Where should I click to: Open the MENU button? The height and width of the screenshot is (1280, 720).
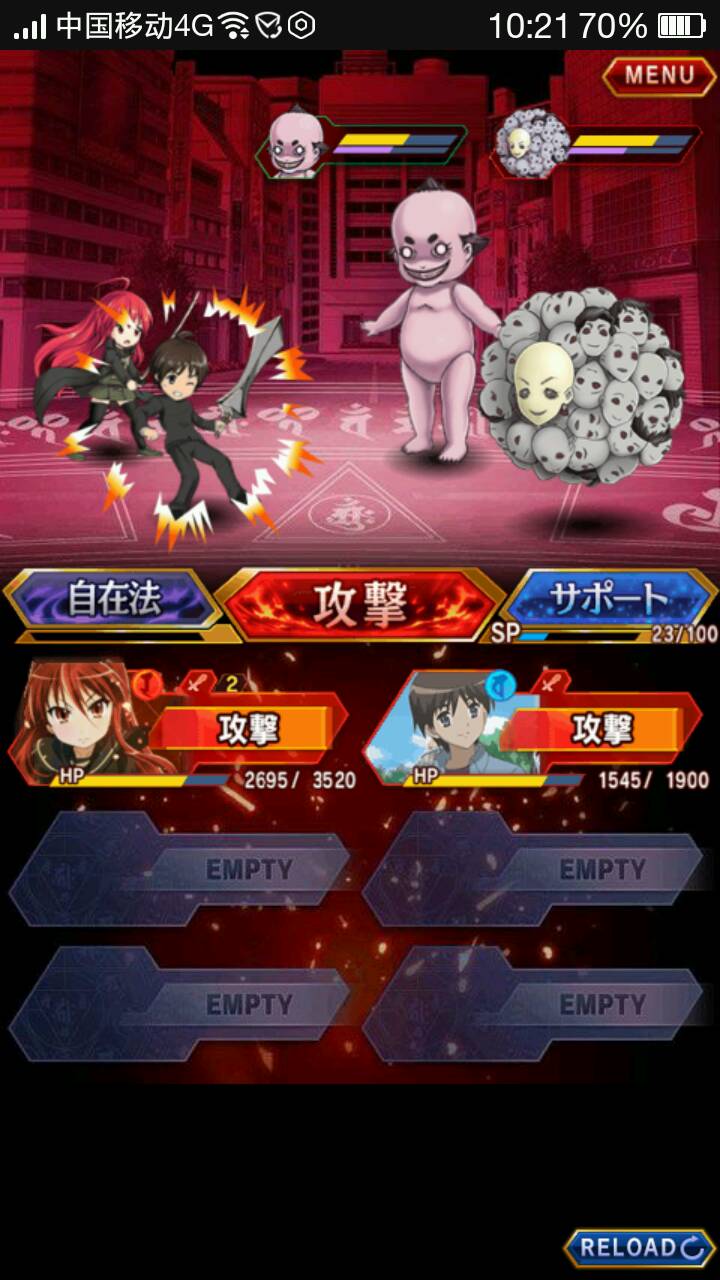click(659, 75)
